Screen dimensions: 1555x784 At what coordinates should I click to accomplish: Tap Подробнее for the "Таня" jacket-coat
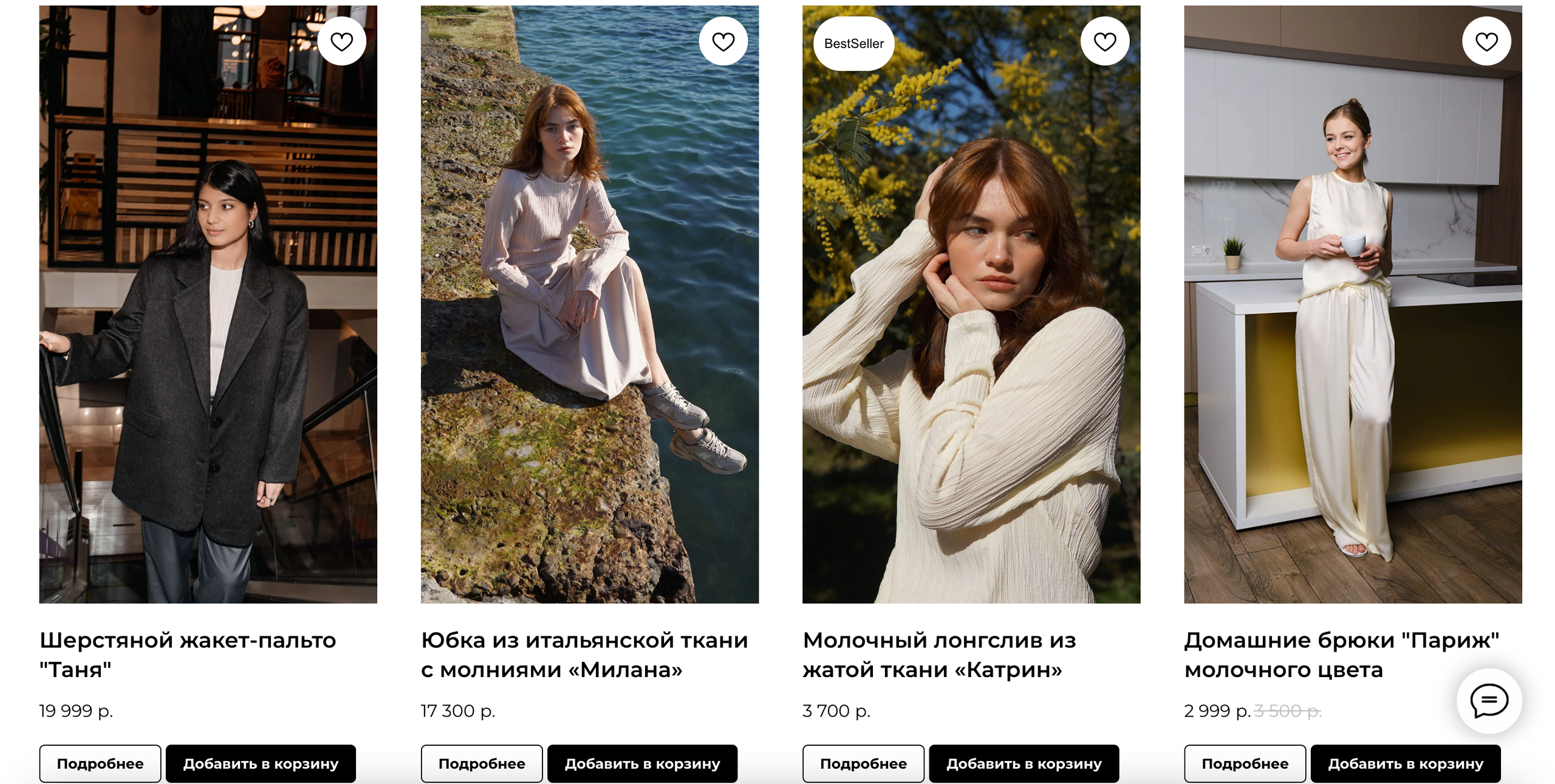coord(100,763)
